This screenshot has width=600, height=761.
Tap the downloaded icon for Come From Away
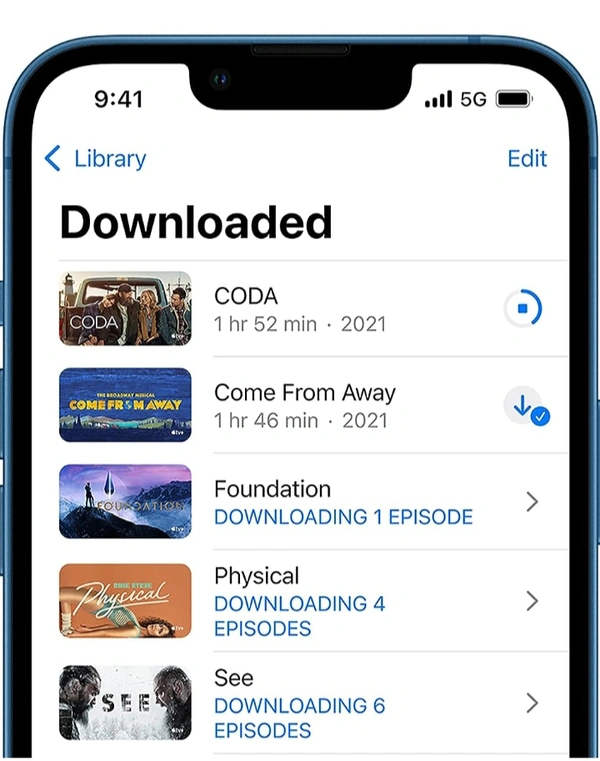pos(523,406)
